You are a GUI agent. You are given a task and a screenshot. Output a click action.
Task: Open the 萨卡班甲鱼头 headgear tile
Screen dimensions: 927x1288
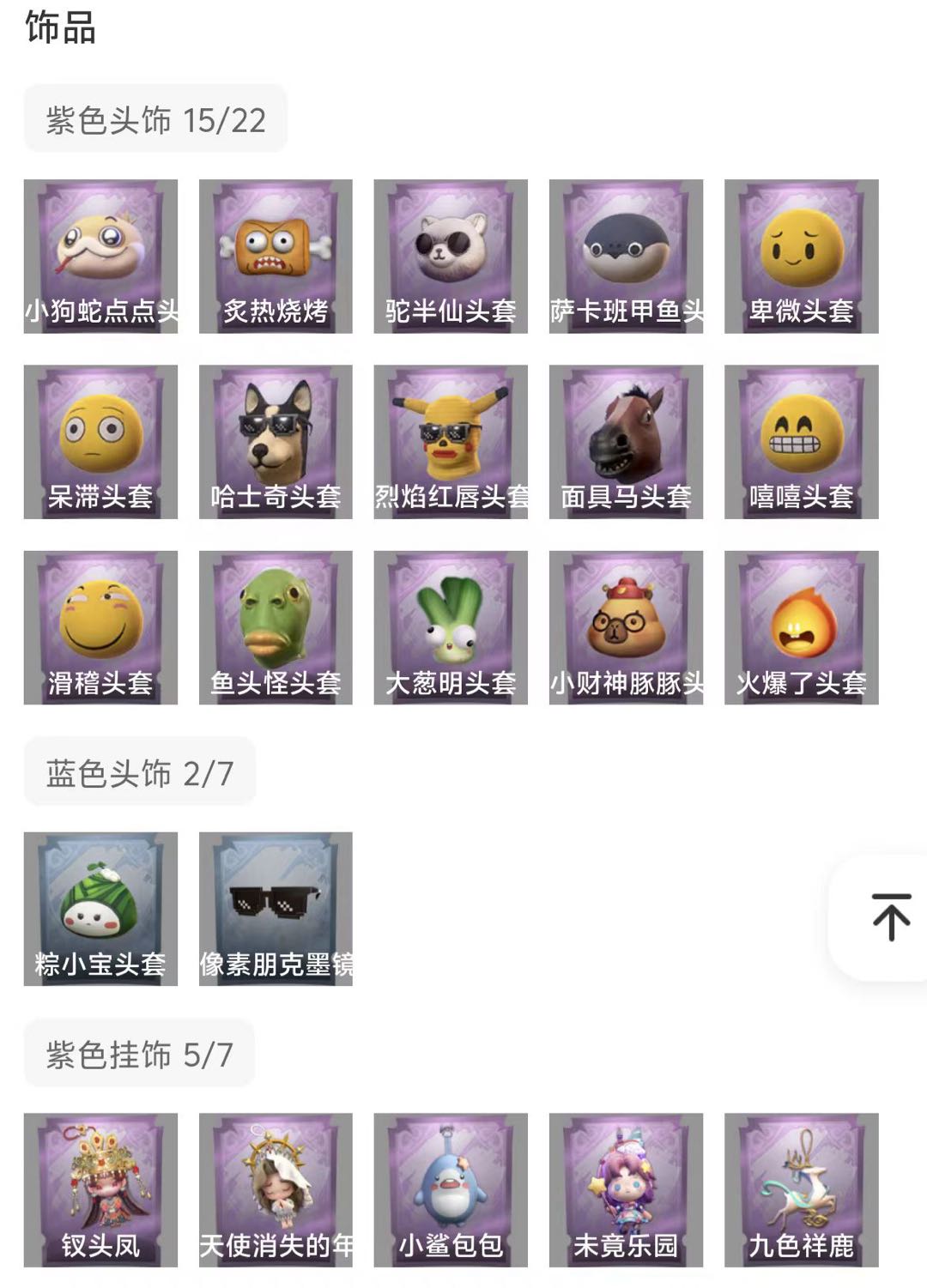point(626,256)
